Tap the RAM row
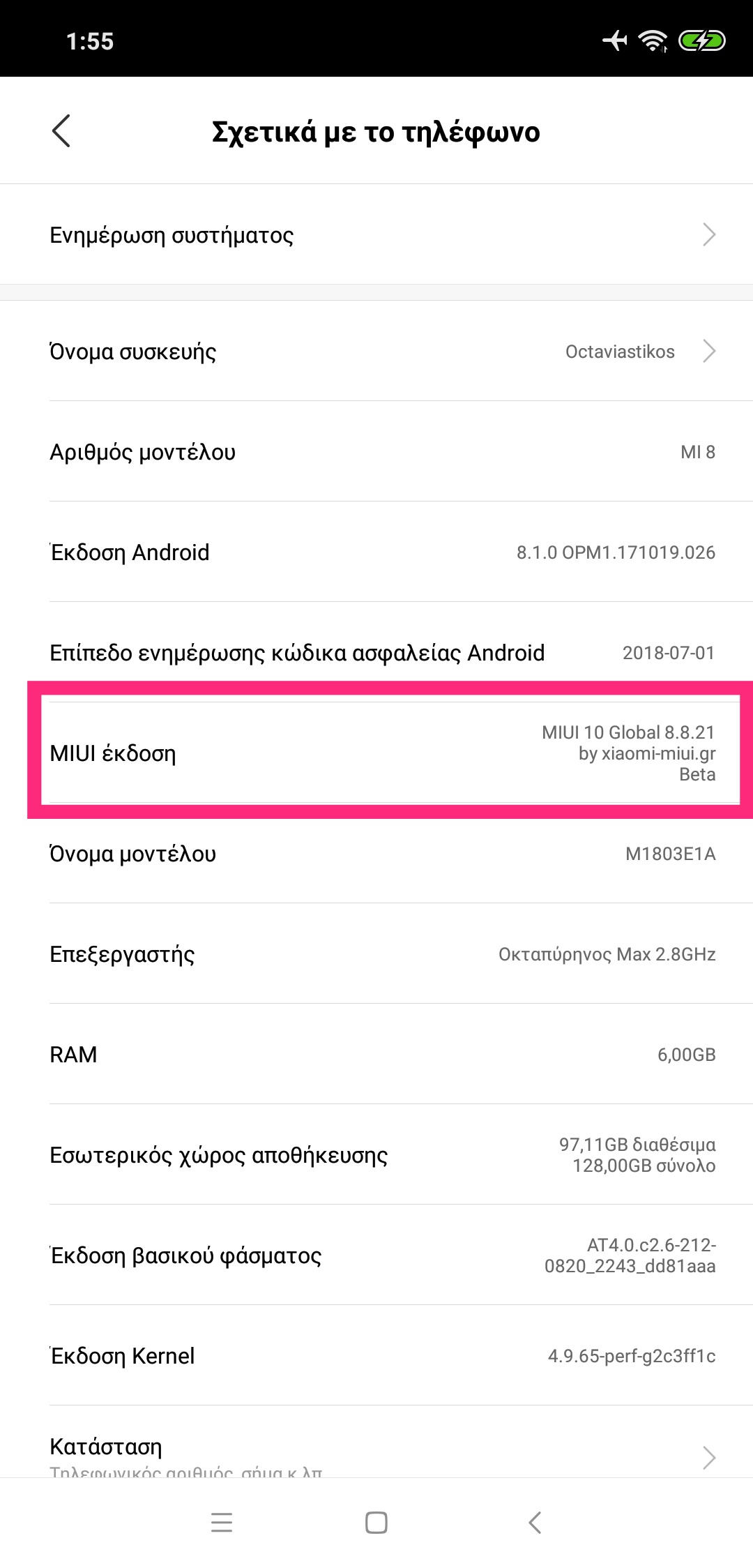Viewport: 753px width, 1568px height. pyautogui.click(x=376, y=1055)
